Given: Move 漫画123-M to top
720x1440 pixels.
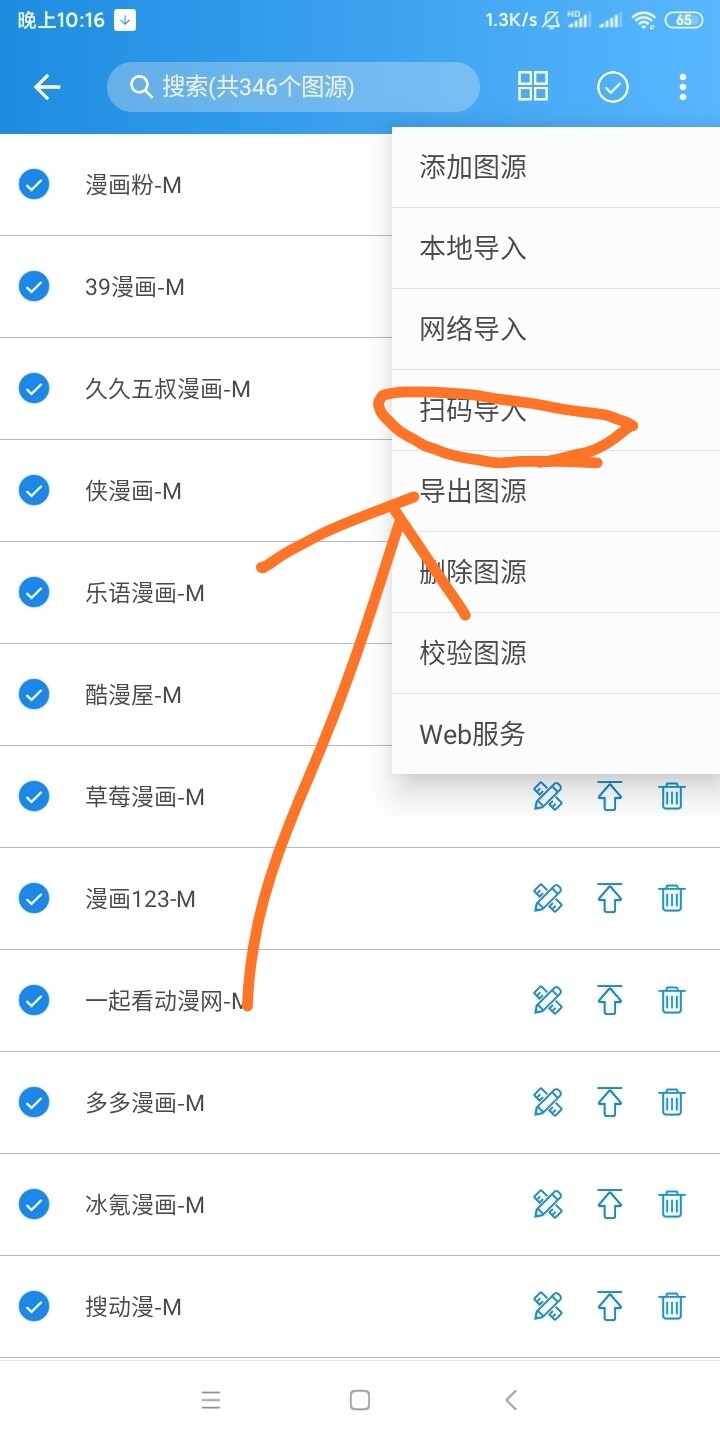Looking at the screenshot, I should pyautogui.click(x=610, y=899).
